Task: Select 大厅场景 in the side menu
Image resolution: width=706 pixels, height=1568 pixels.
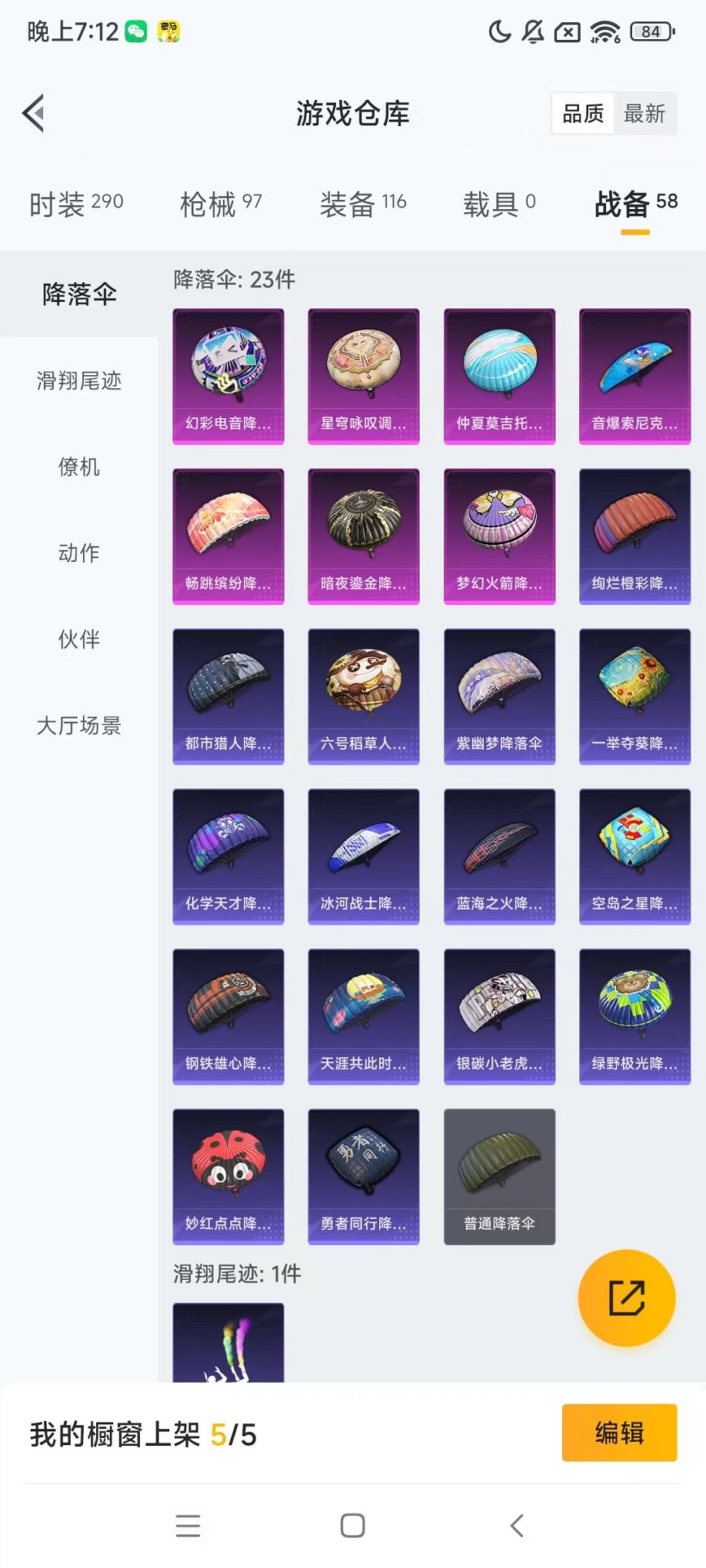Action: 79,725
